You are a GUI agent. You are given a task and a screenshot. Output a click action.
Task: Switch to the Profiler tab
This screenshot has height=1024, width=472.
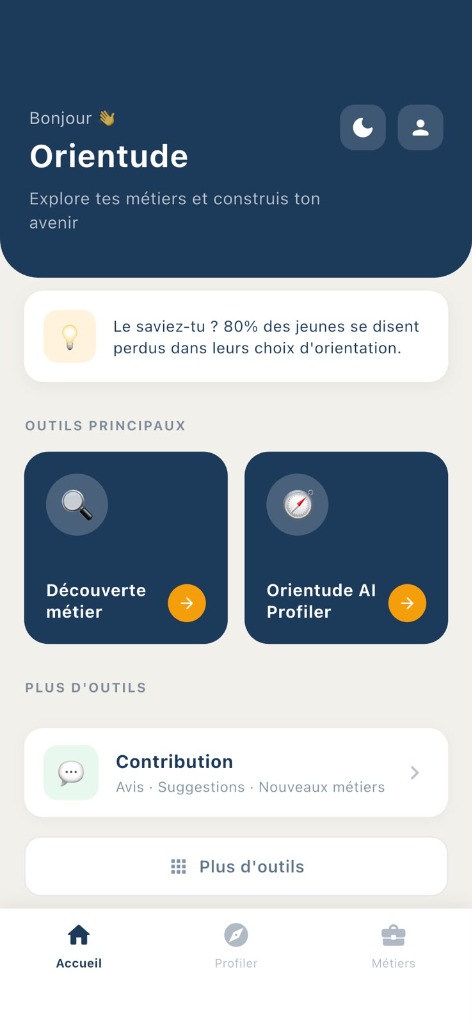click(236, 946)
